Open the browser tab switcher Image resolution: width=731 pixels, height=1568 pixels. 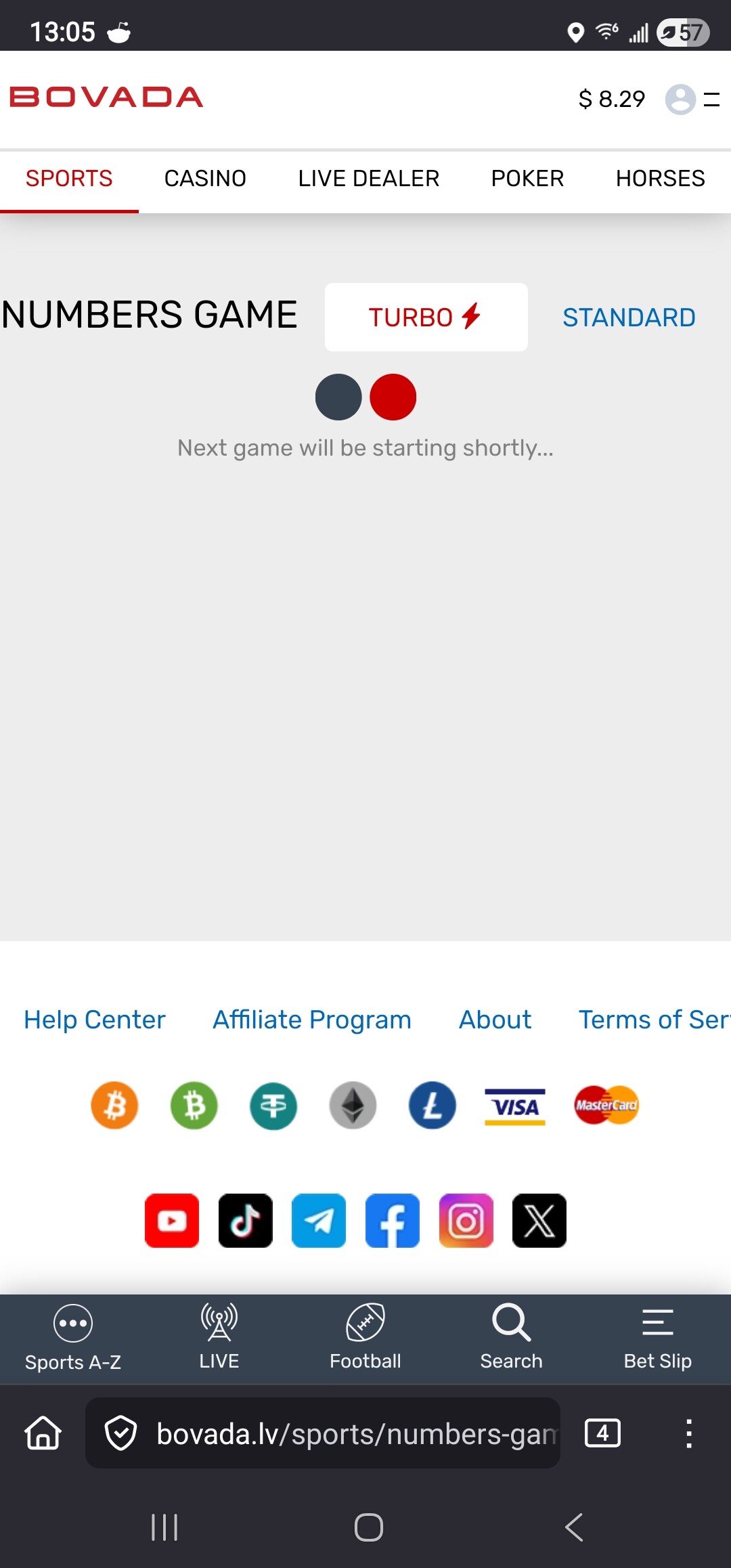[x=602, y=1433]
